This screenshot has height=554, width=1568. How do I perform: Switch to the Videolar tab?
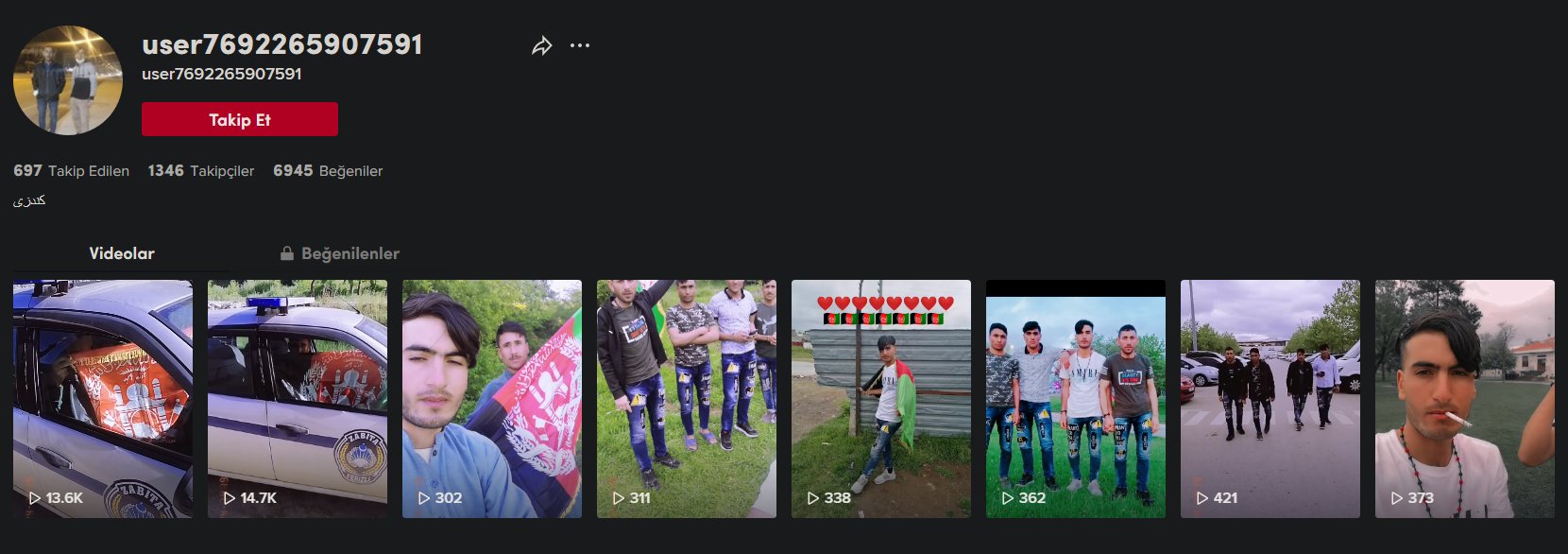click(x=122, y=253)
